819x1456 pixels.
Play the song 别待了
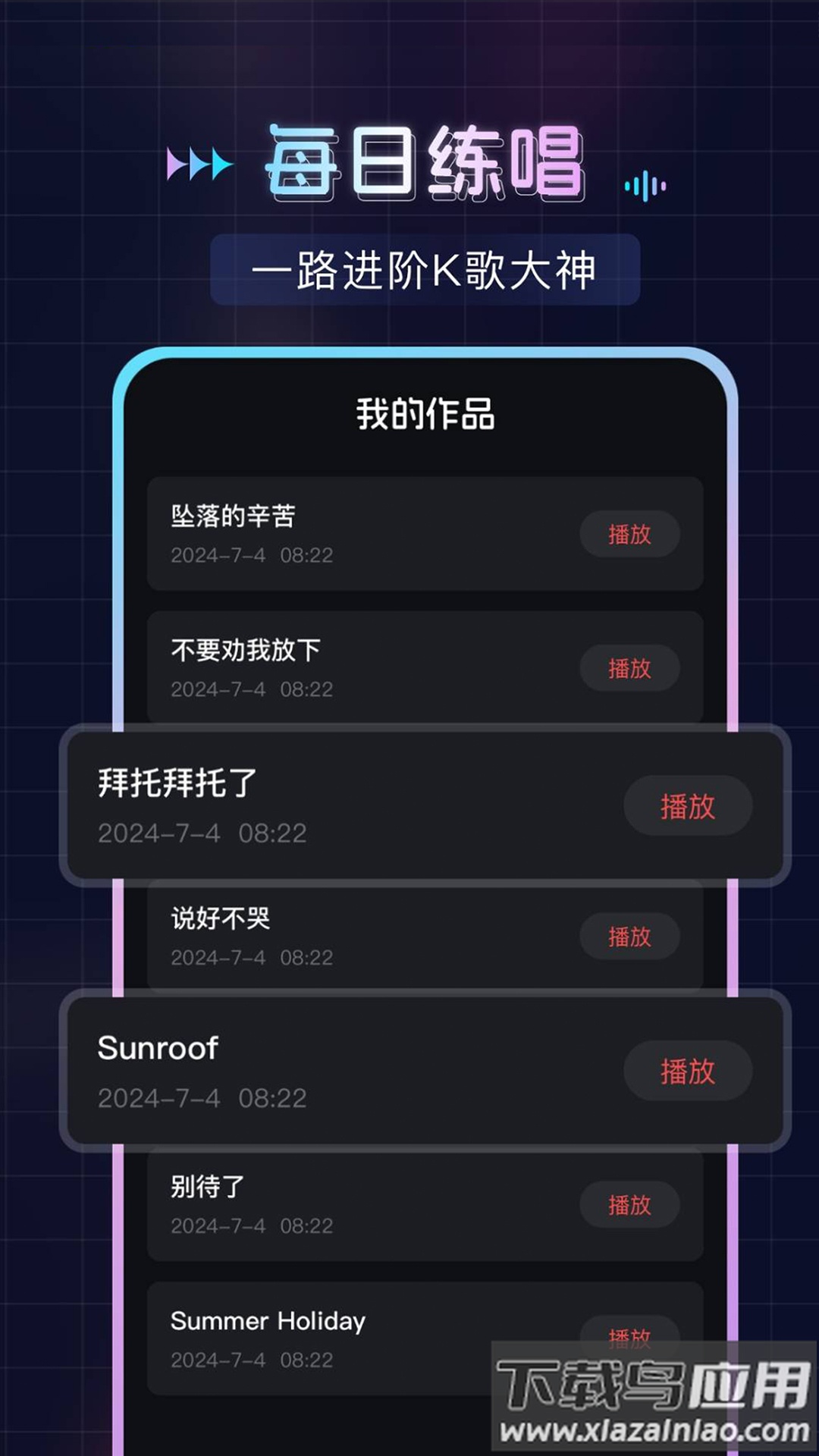point(630,1204)
